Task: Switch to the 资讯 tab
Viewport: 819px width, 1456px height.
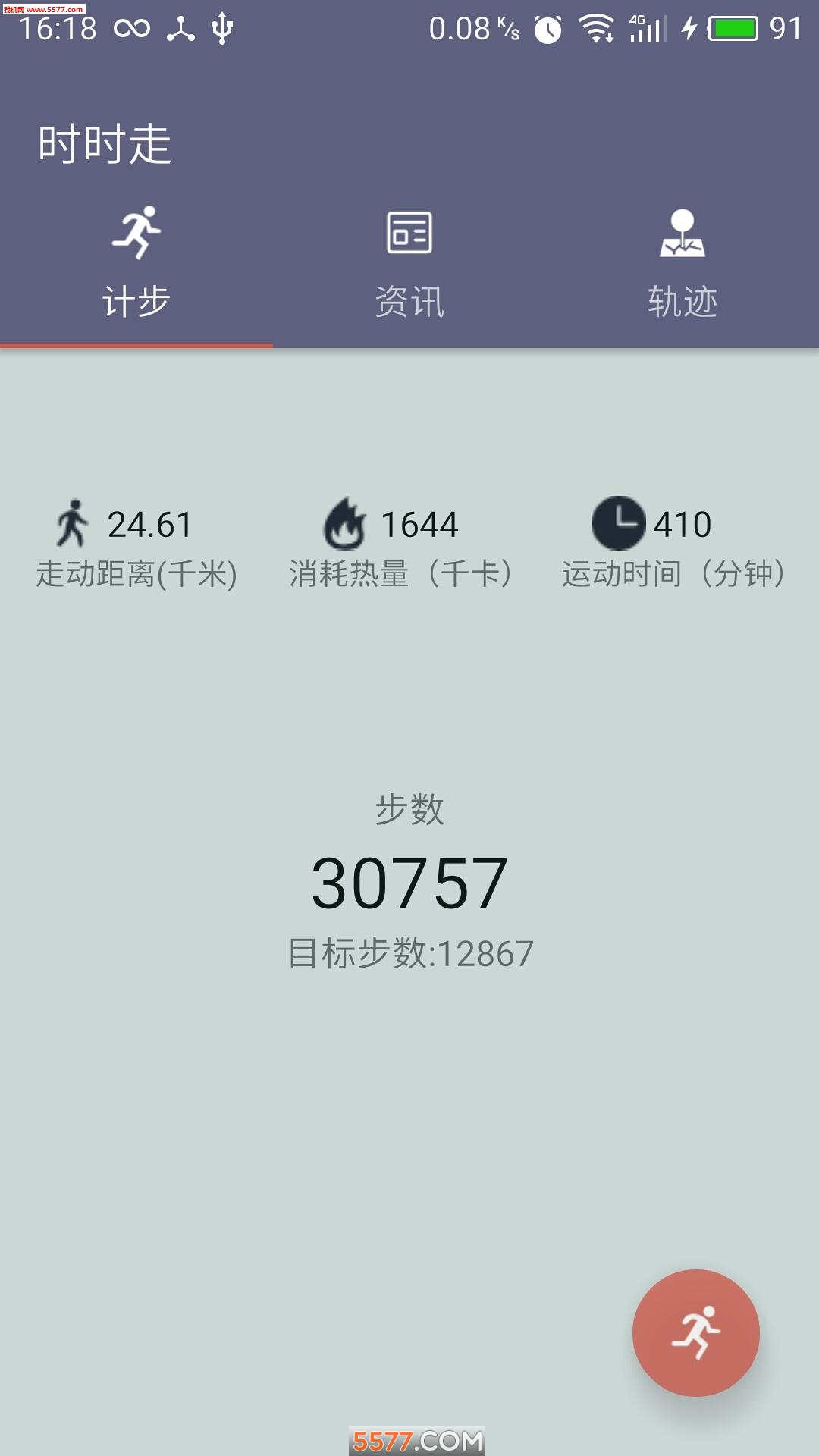Action: click(x=408, y=300)
